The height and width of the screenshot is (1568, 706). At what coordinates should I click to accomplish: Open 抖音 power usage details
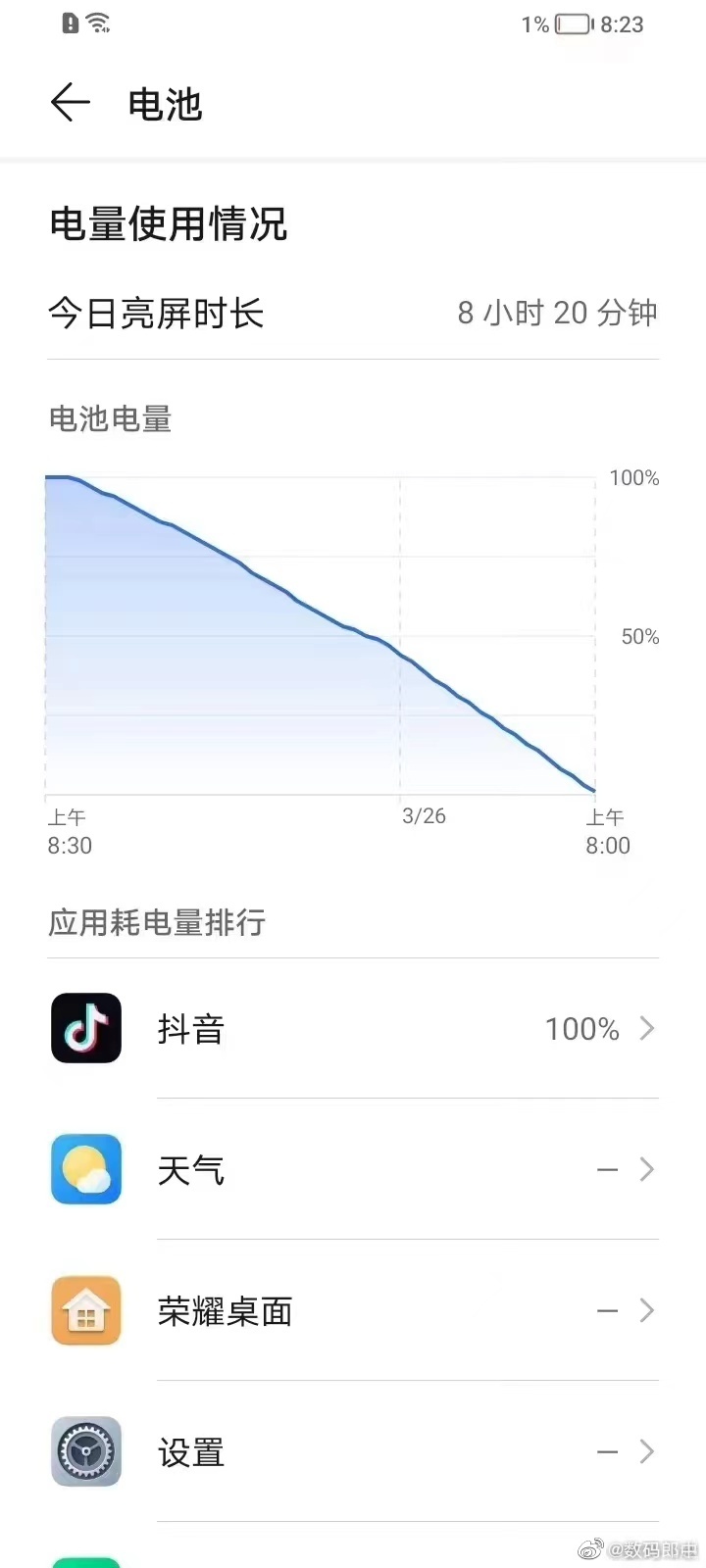(353, 1028)
